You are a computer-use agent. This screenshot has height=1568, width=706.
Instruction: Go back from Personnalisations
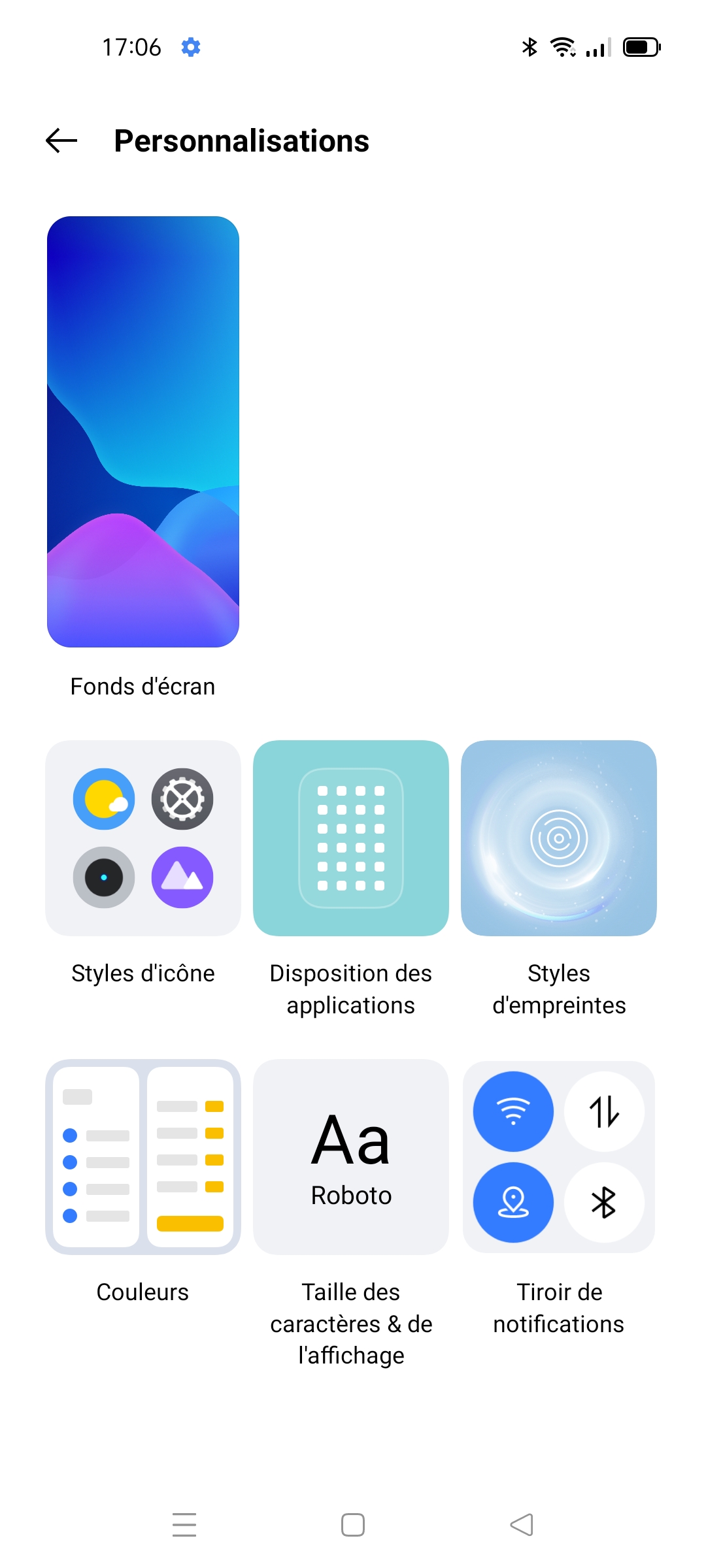61,140
